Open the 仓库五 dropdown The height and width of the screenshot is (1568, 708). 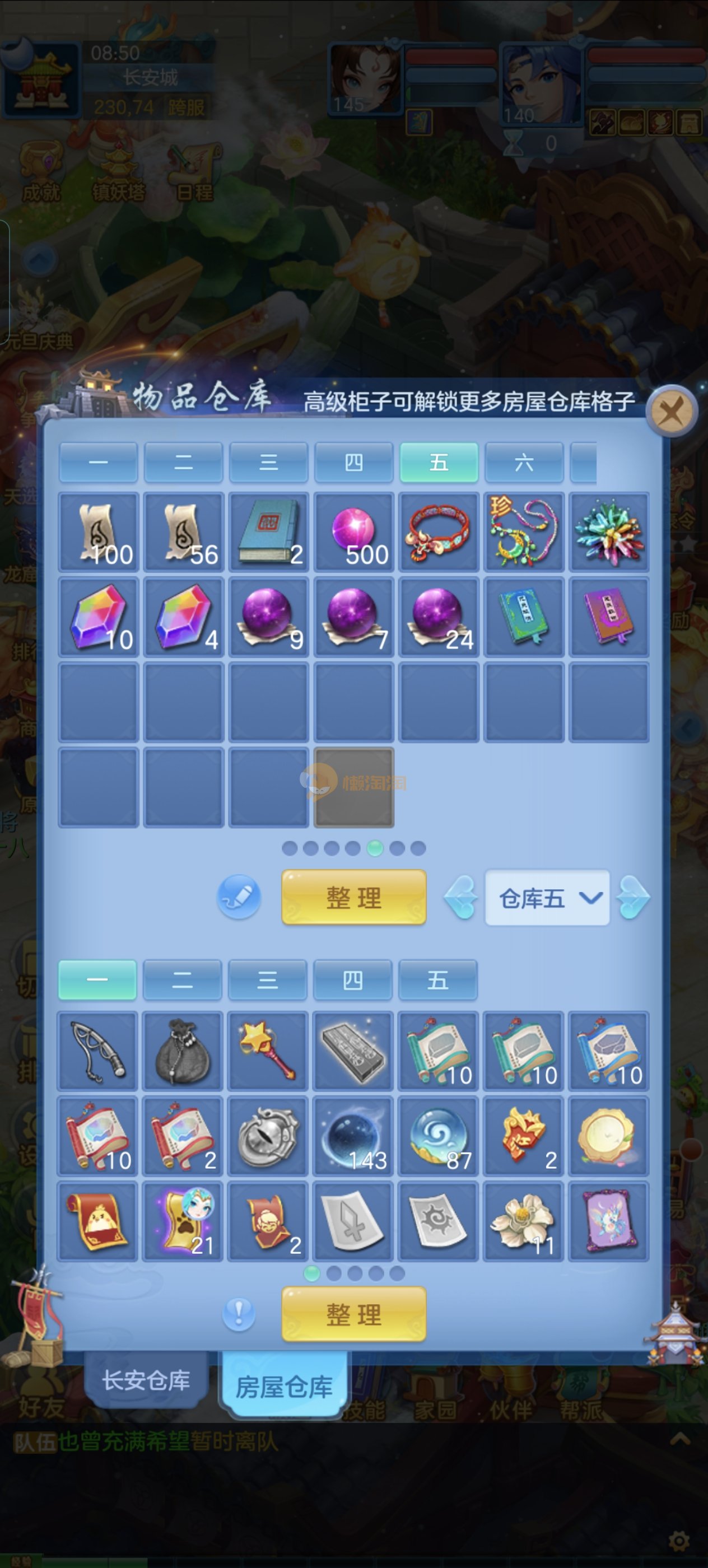tap(547, 898)
